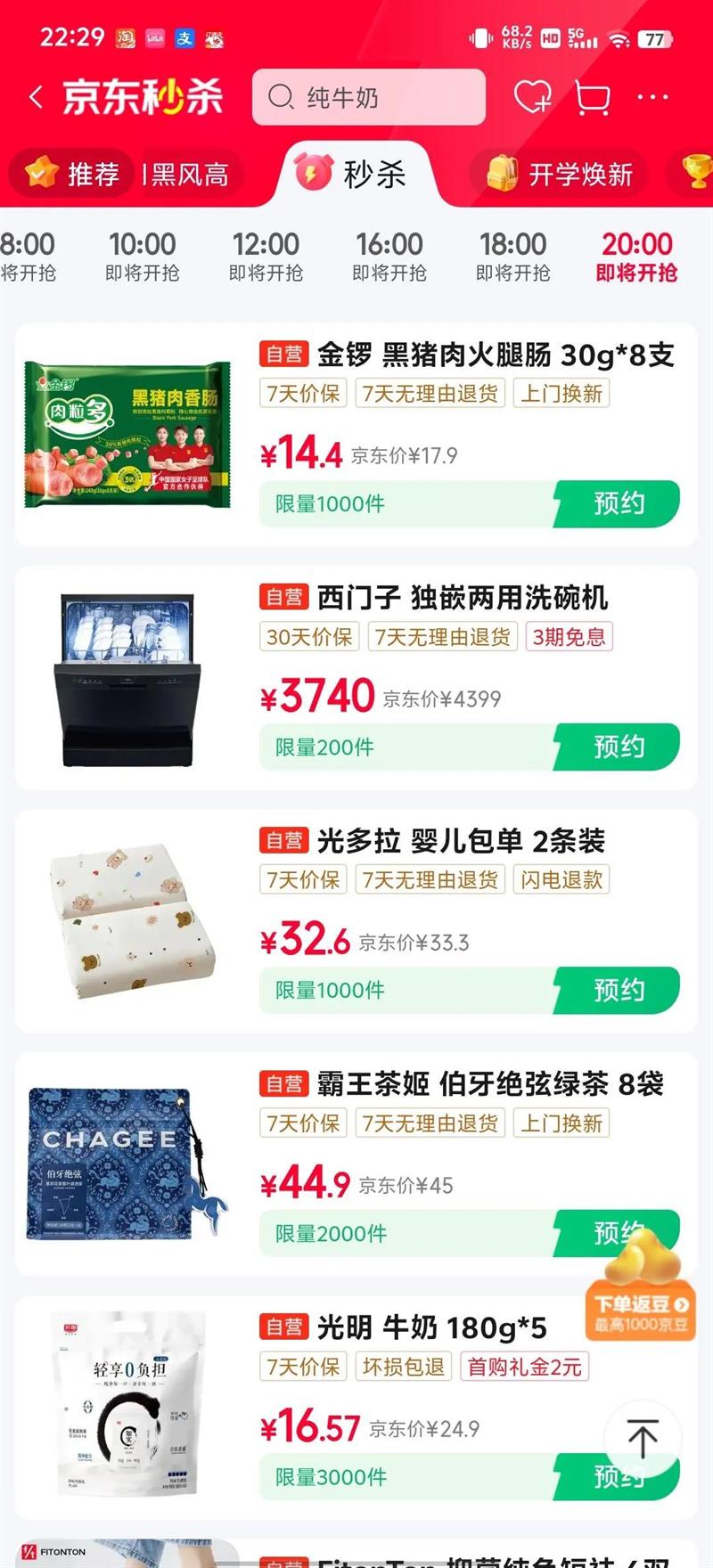
Task: Go back from 京东秒杀 page
Action: 37,97
